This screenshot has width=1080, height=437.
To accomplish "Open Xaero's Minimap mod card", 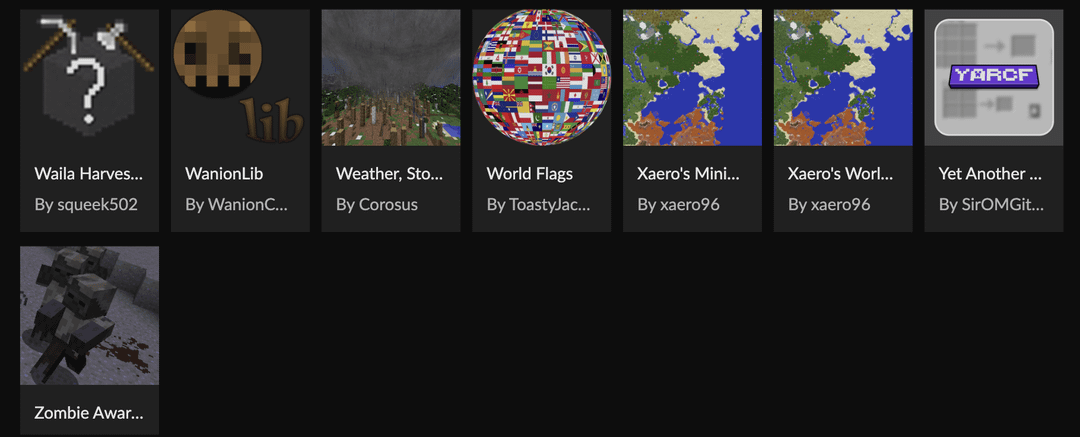I will pos(692,120).
